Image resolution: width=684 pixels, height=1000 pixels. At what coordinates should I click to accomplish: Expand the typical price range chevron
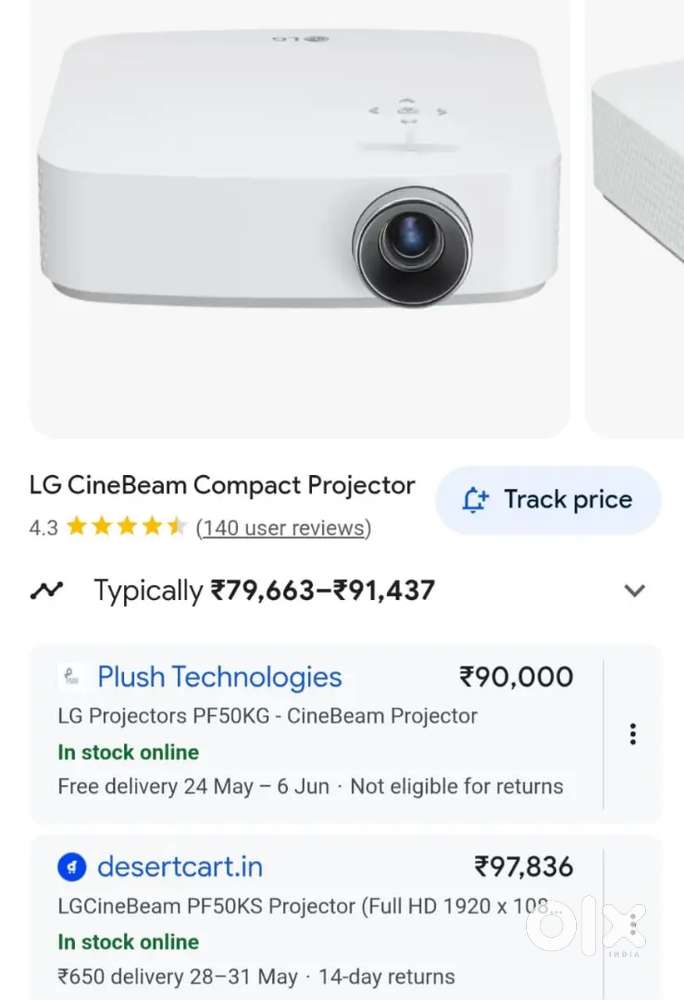(634, 591)
